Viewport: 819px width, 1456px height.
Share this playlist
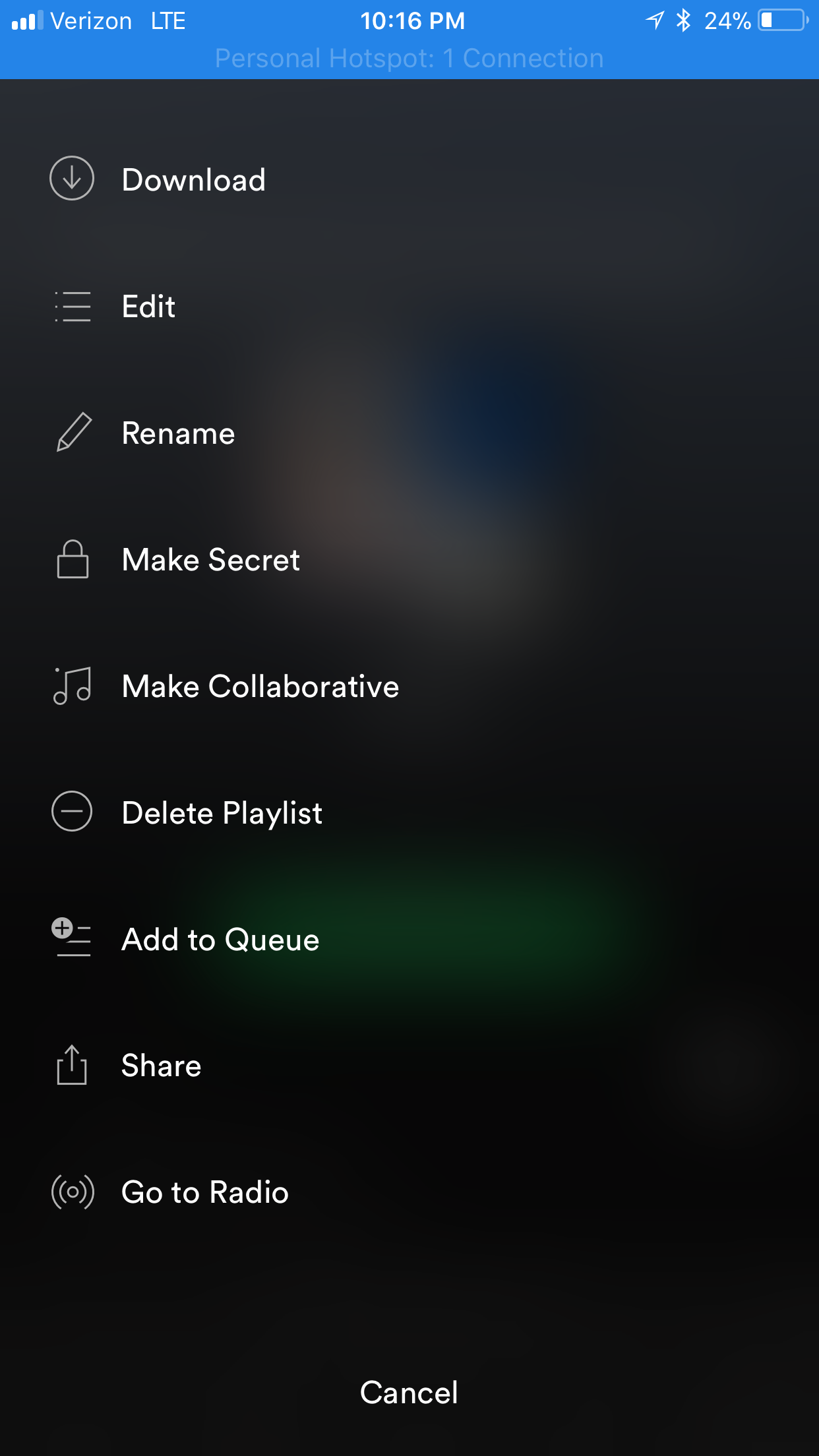tap(162, 1066)
